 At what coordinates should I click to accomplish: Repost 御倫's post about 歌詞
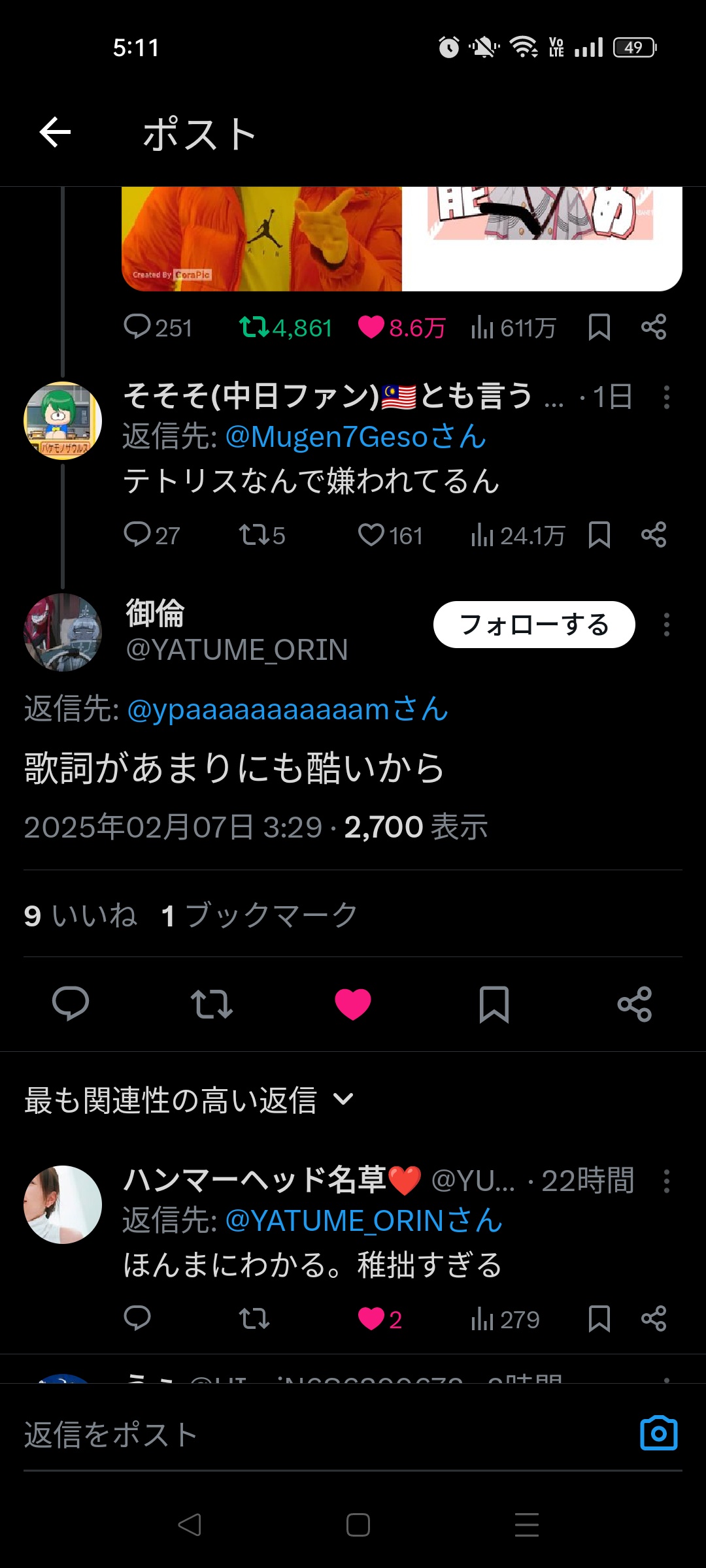[x=211, y=1004]
